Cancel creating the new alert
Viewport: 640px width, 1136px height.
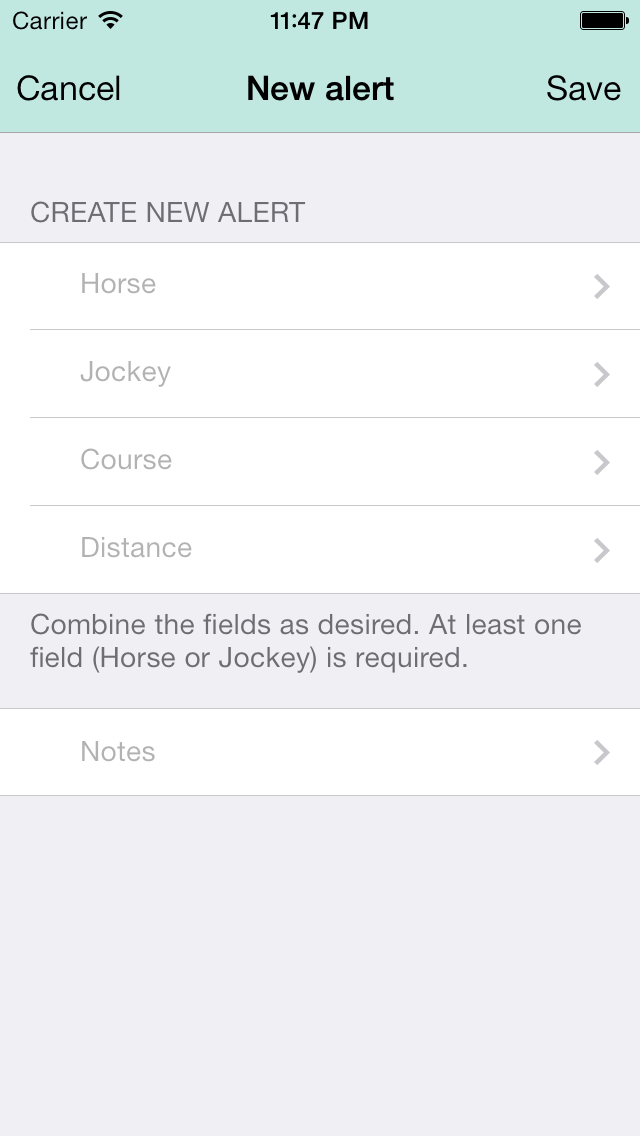pyautogui.click(x=68, y=89)
